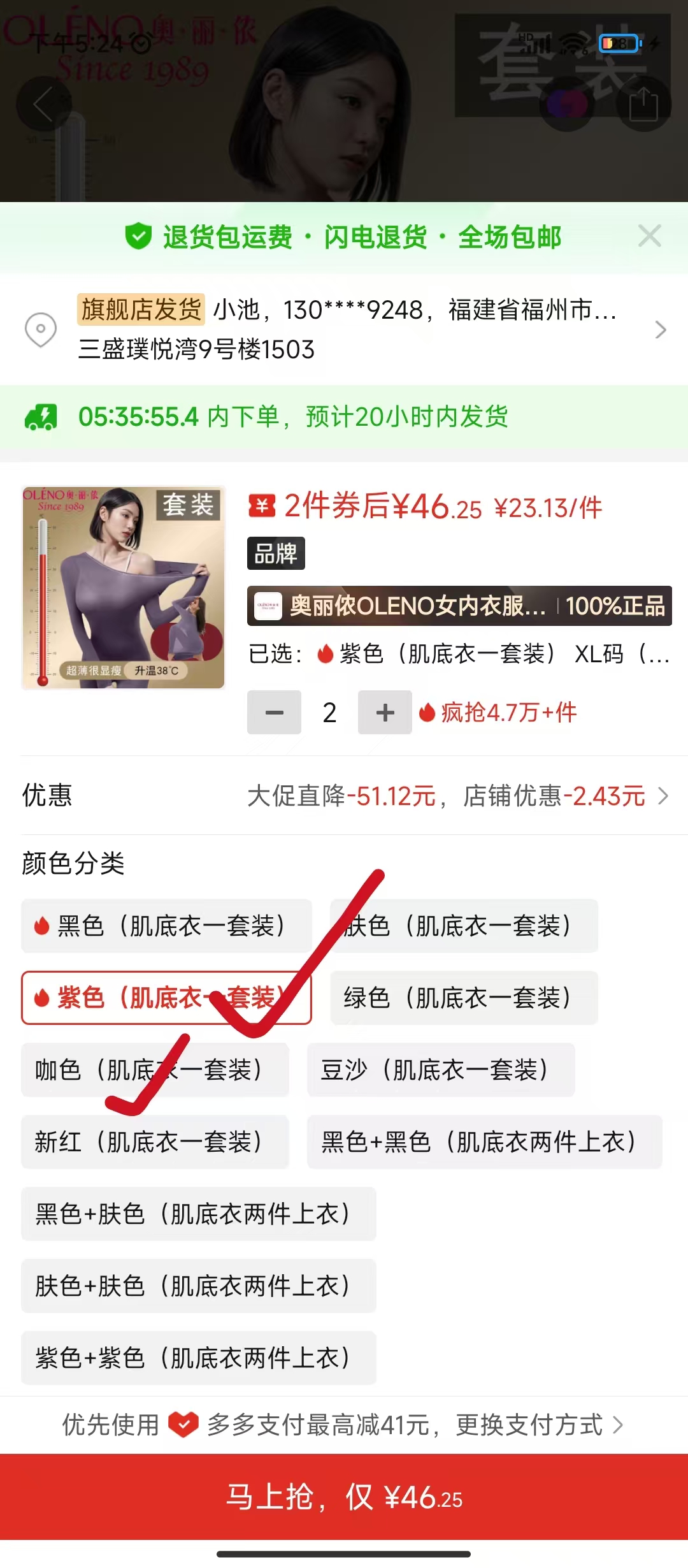Share this product with the share icon
This screenshot has width=688, height=1568.
tap(643, 104)
